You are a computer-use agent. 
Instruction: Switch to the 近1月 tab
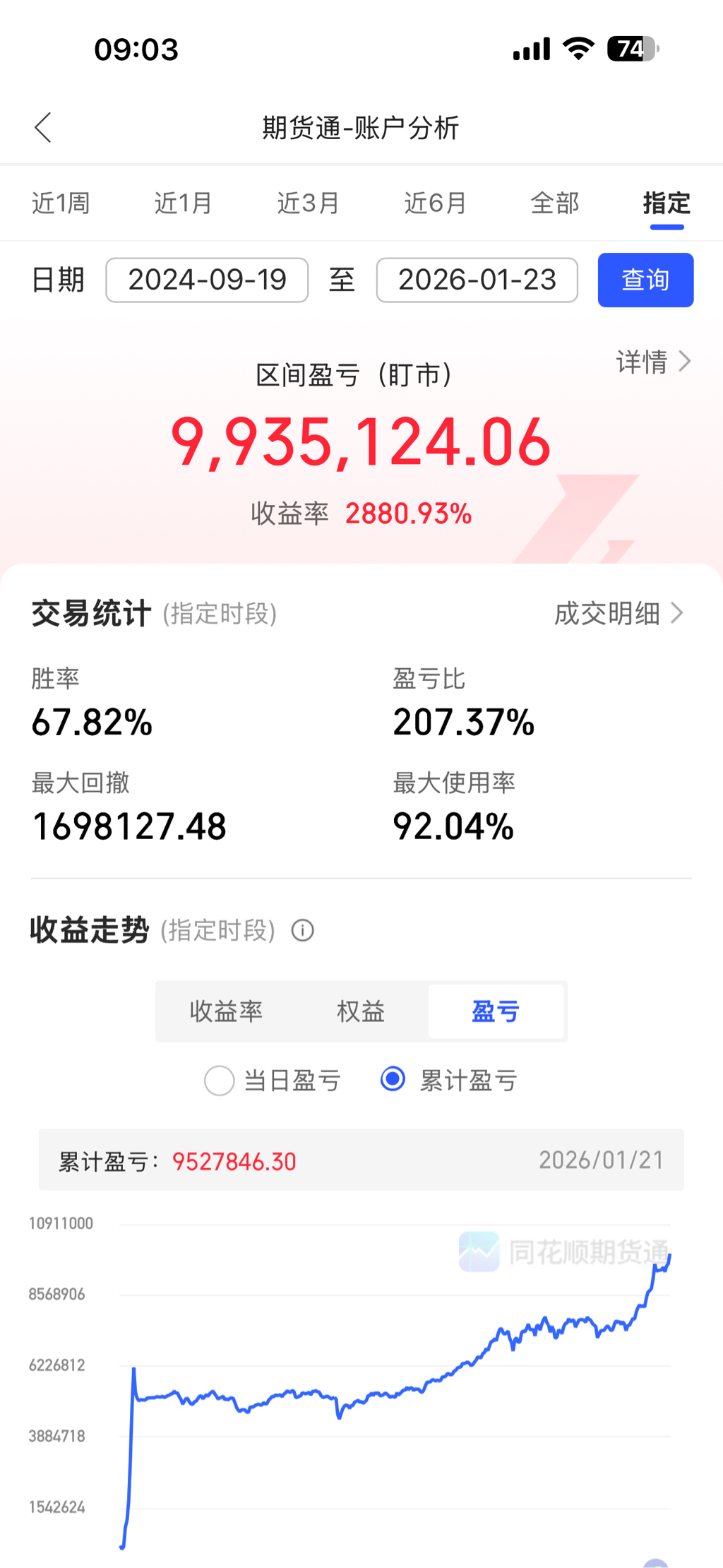coord(183,203)
